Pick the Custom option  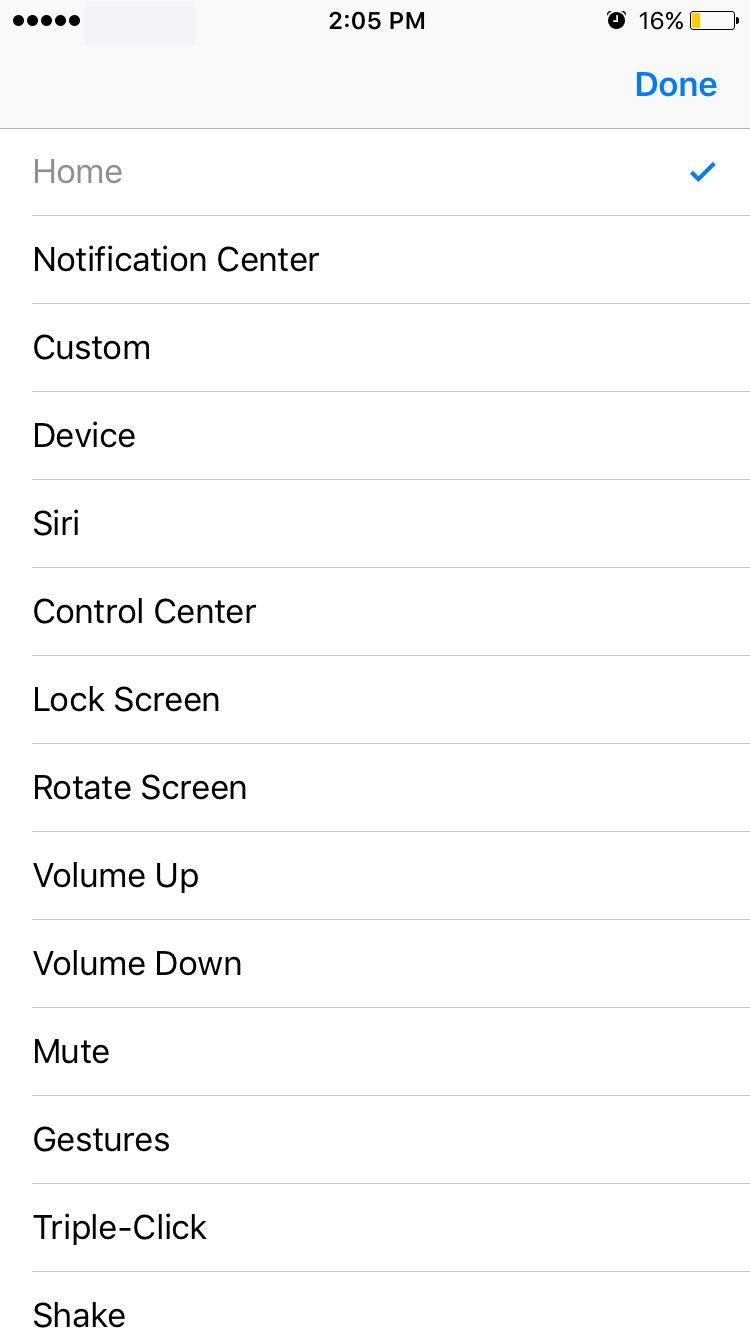tap(92, 348)
